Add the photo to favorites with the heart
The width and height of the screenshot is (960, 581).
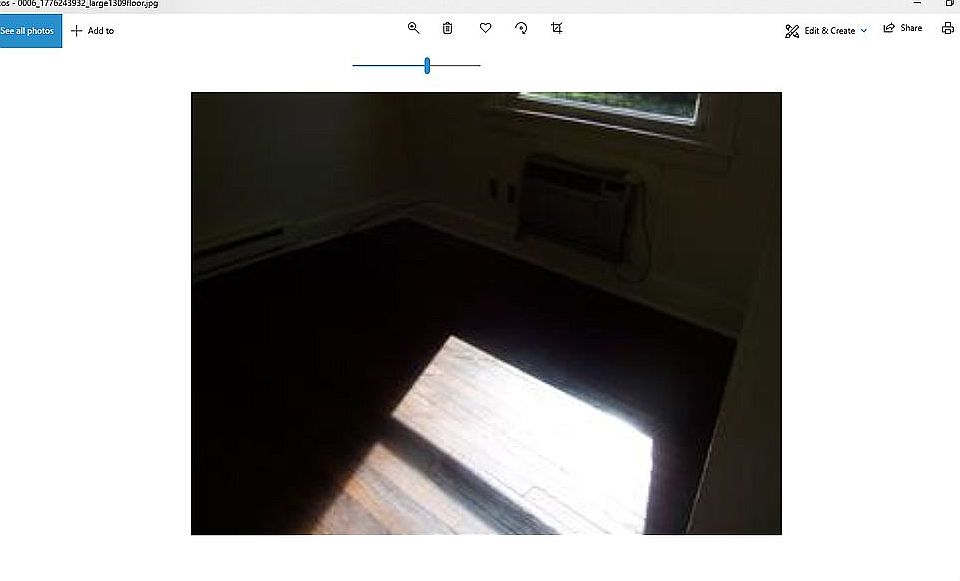point(485,28)
